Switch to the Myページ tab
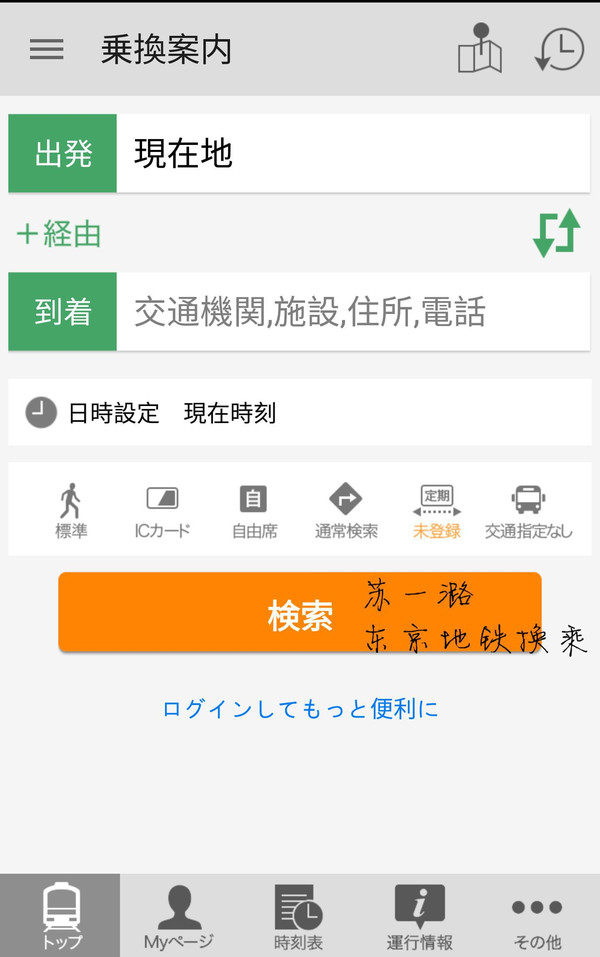This screenshot has width=600, height=957. click(179, 916)
